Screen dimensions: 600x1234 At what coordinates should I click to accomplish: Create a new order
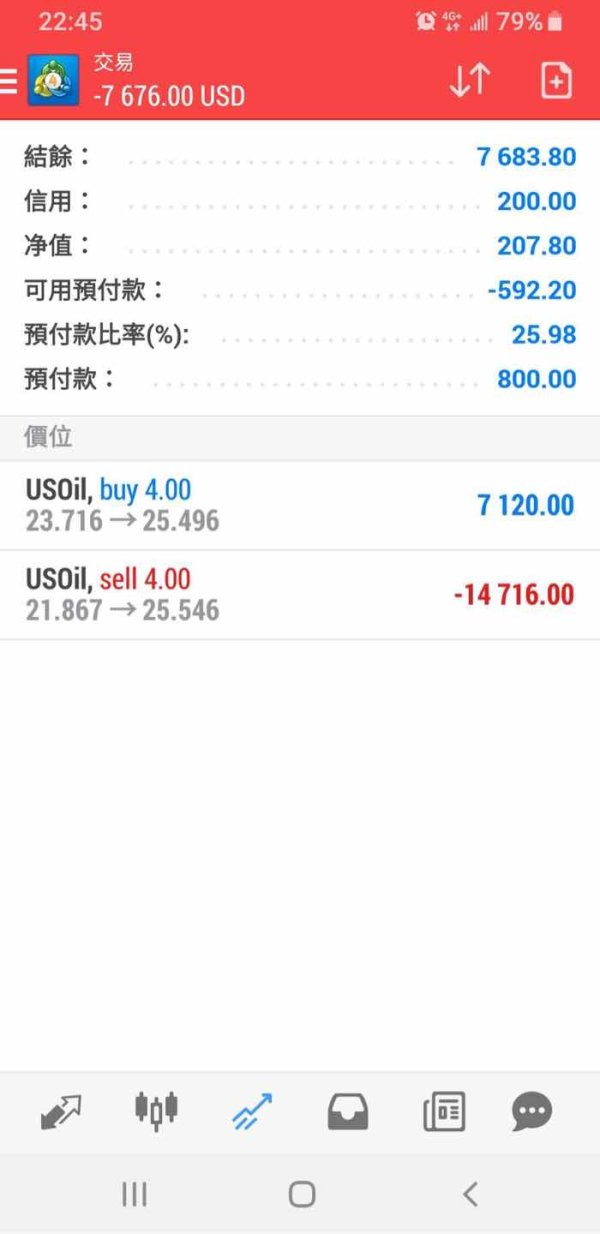556,81
